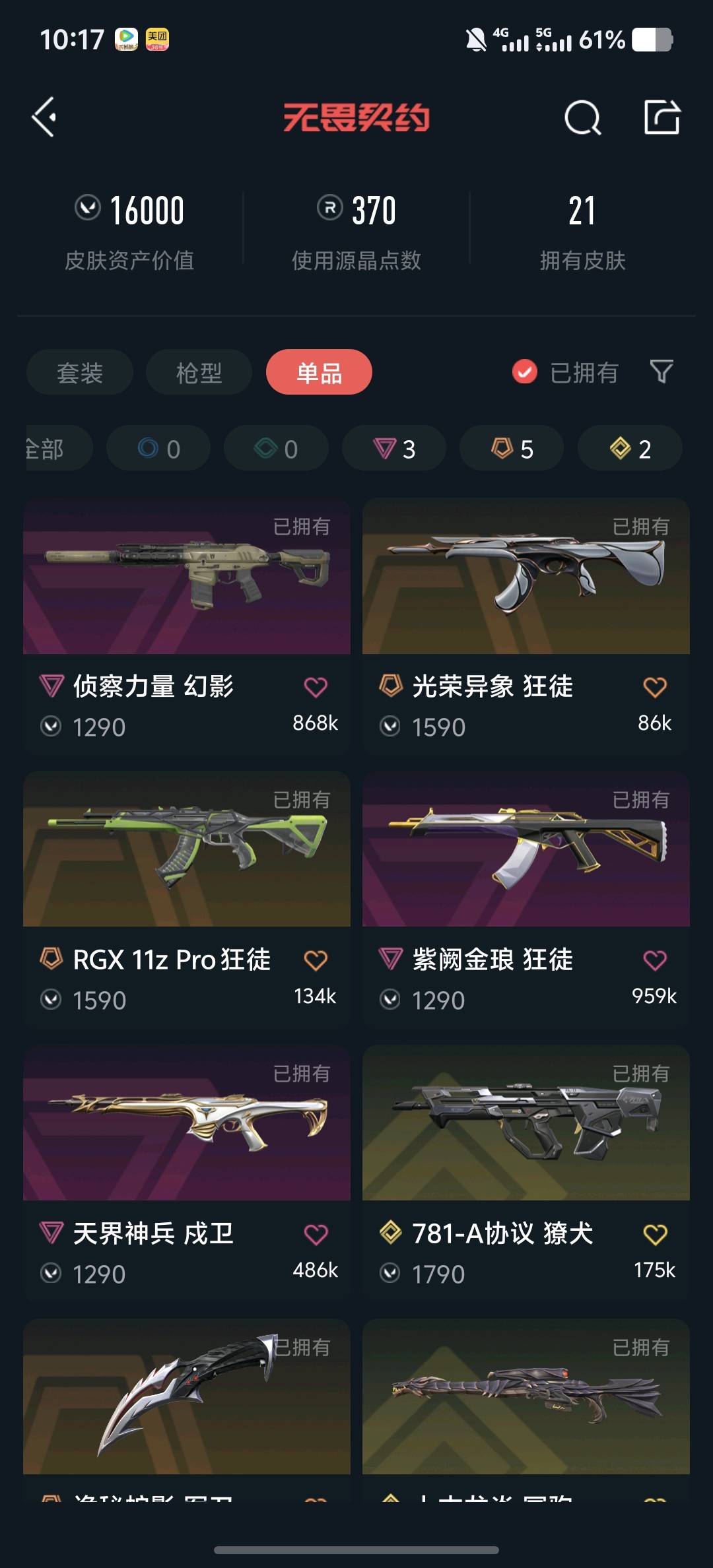This screenshot has width=713, height=1568.
Task: Filter by the yellow tier chip showing 2
Action: click(x=630, y=449)
